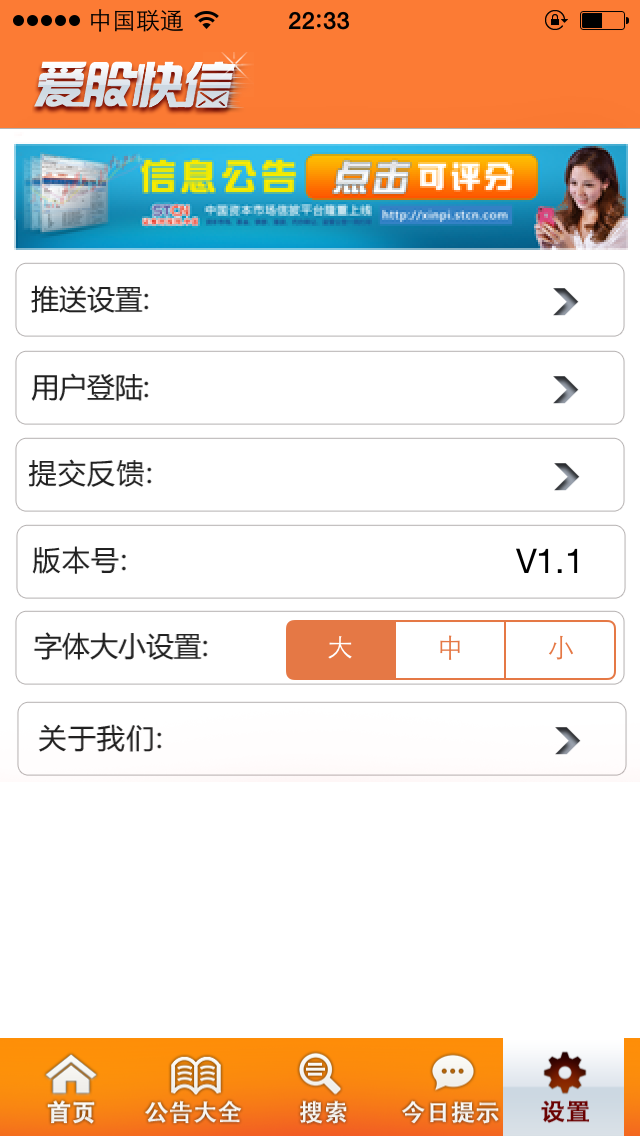Screen dimensions: 640x1136
Task: Select 中 font size
Action: click(x=450, y=650)
